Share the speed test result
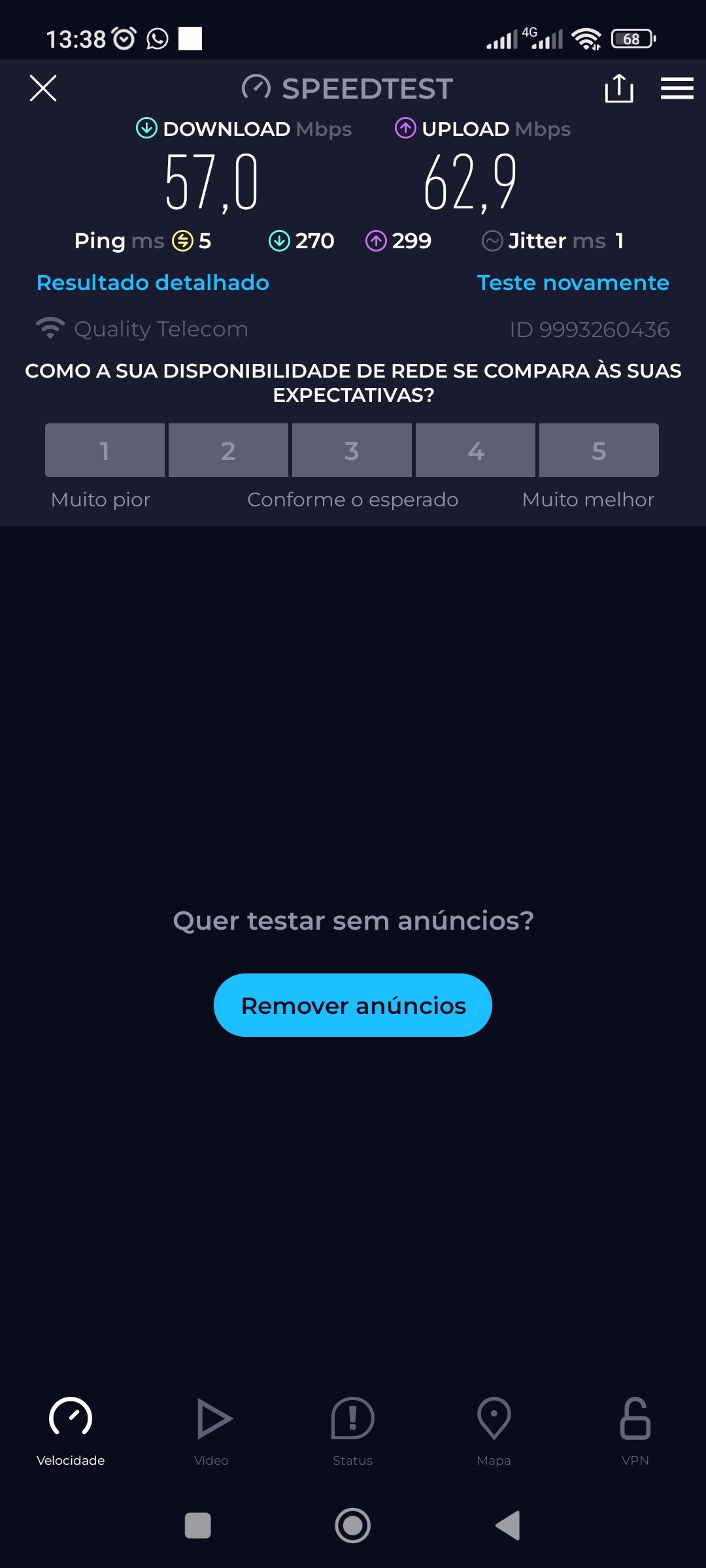The image size is (706, 1568). click(618, 88)
